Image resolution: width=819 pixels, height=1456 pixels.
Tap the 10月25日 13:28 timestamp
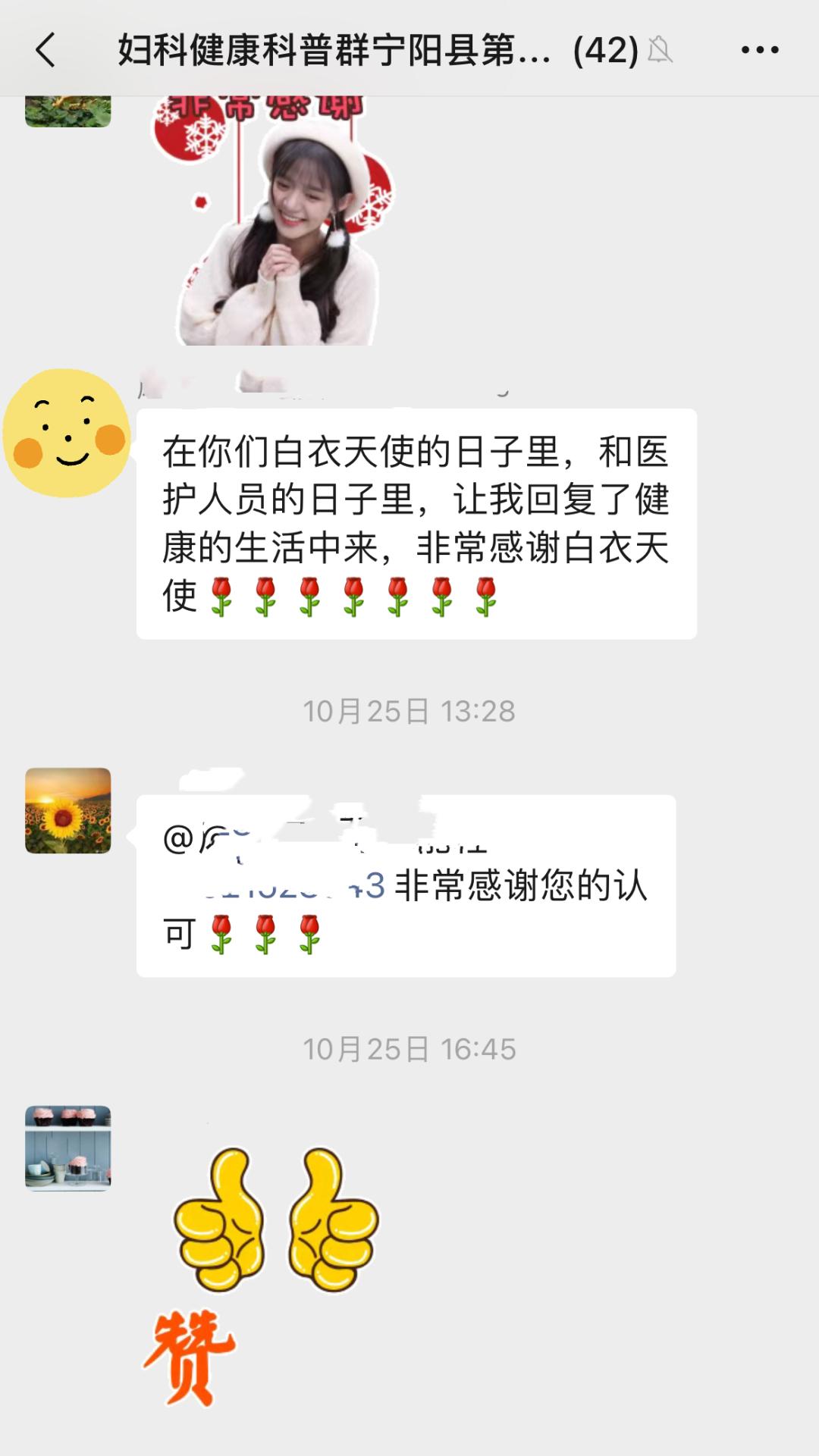pyautogui.click(x=409, y=710)
